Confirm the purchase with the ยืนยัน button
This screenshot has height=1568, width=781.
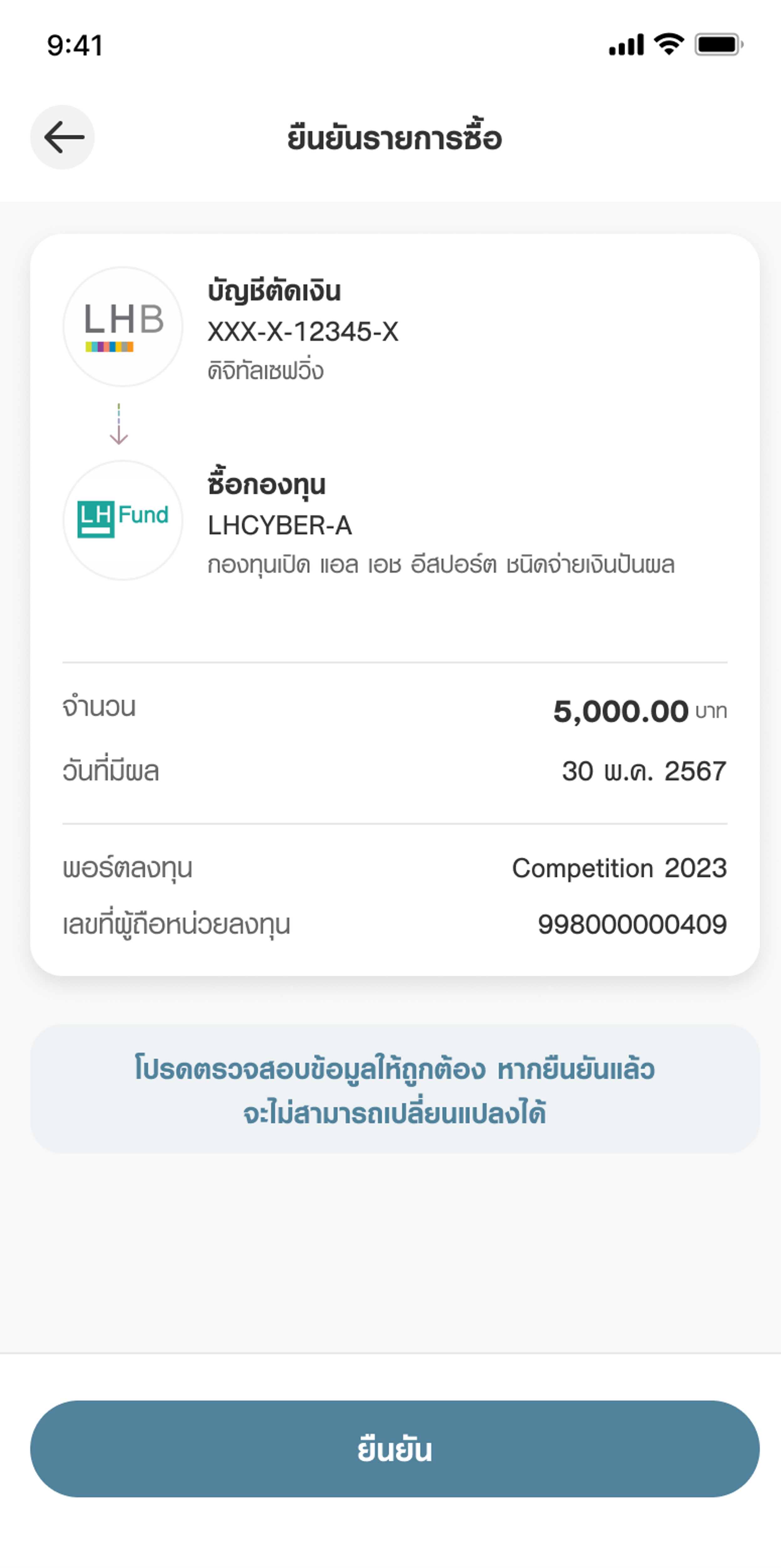(x=395, y=1449)
